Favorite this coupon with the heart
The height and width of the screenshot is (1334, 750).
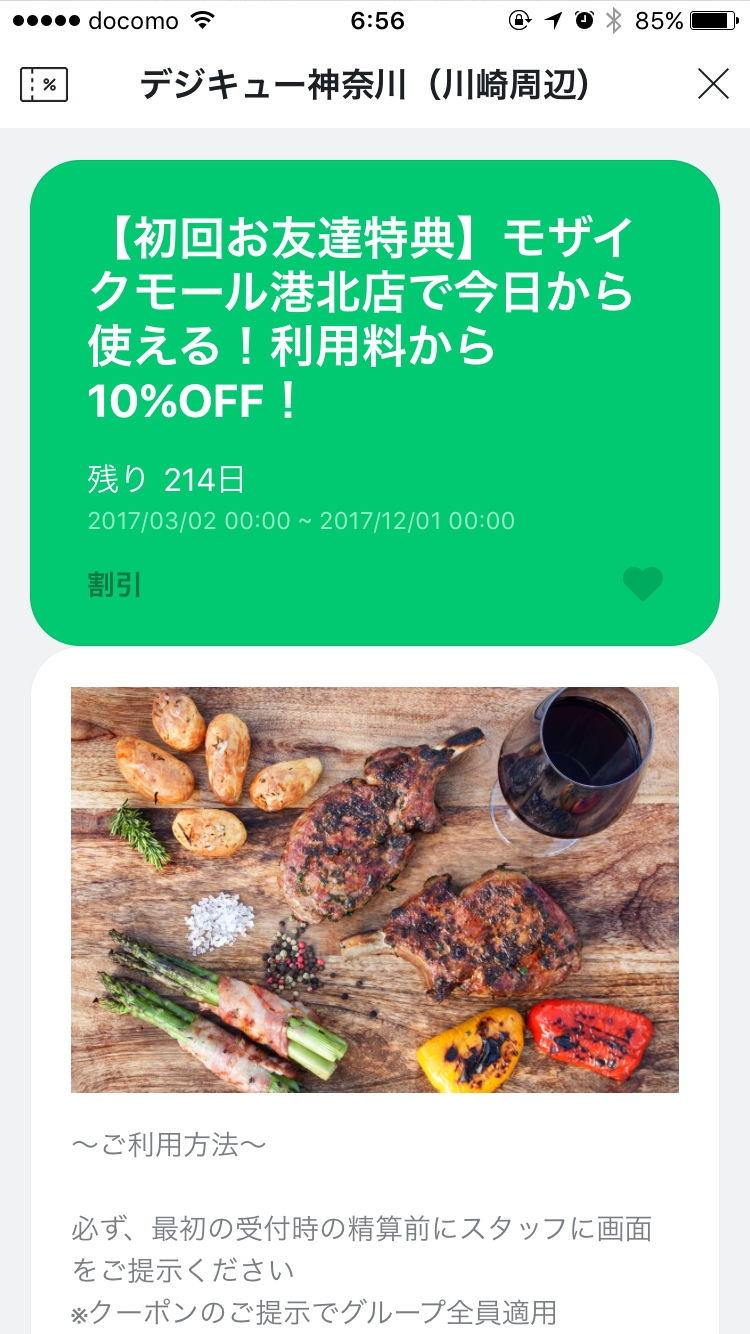pos(642,584)
